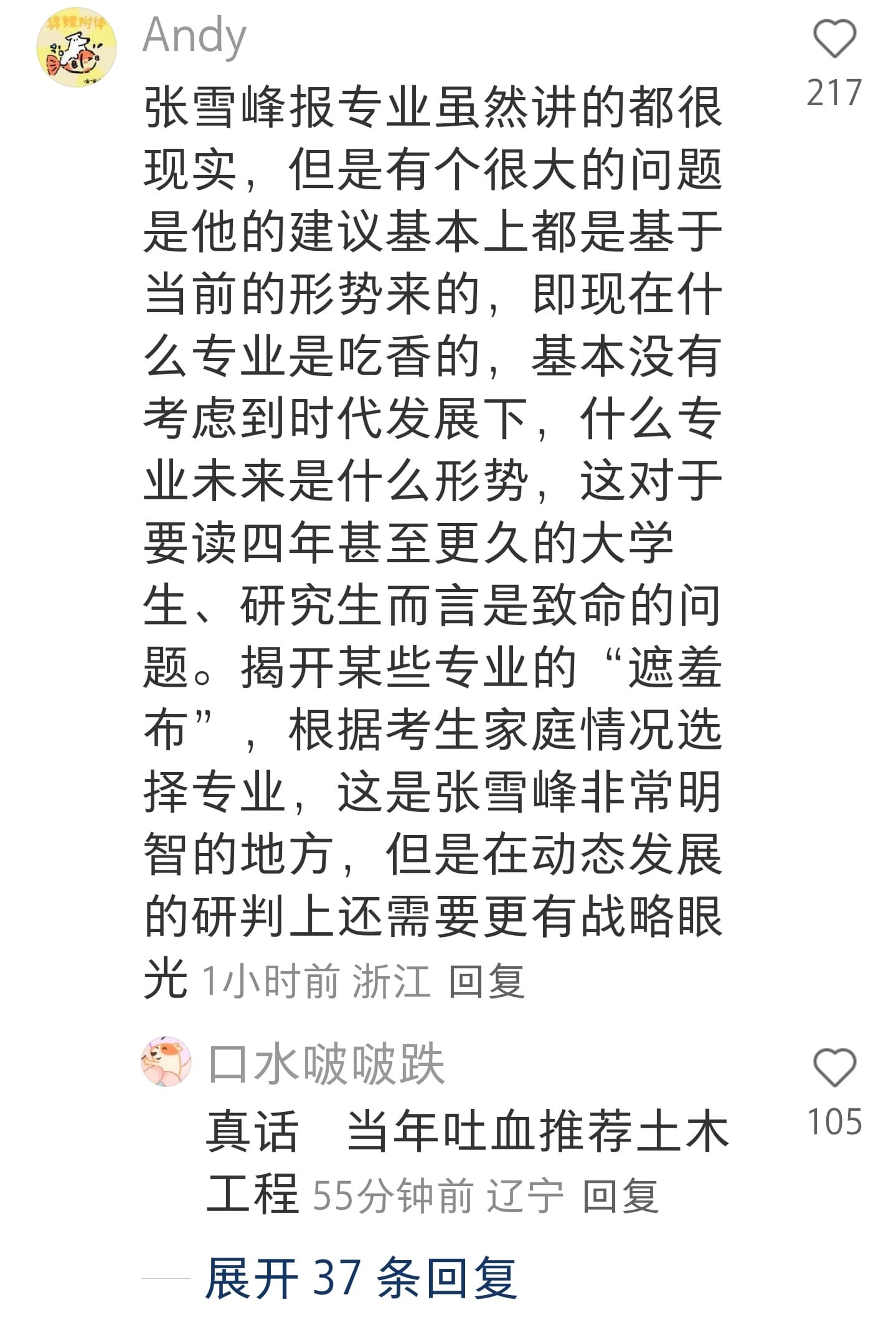Reply to 口水啵啵跌's comment
Image resolution: width=896 pixels, height=1333 pixels.
(x=620, y=1196)
